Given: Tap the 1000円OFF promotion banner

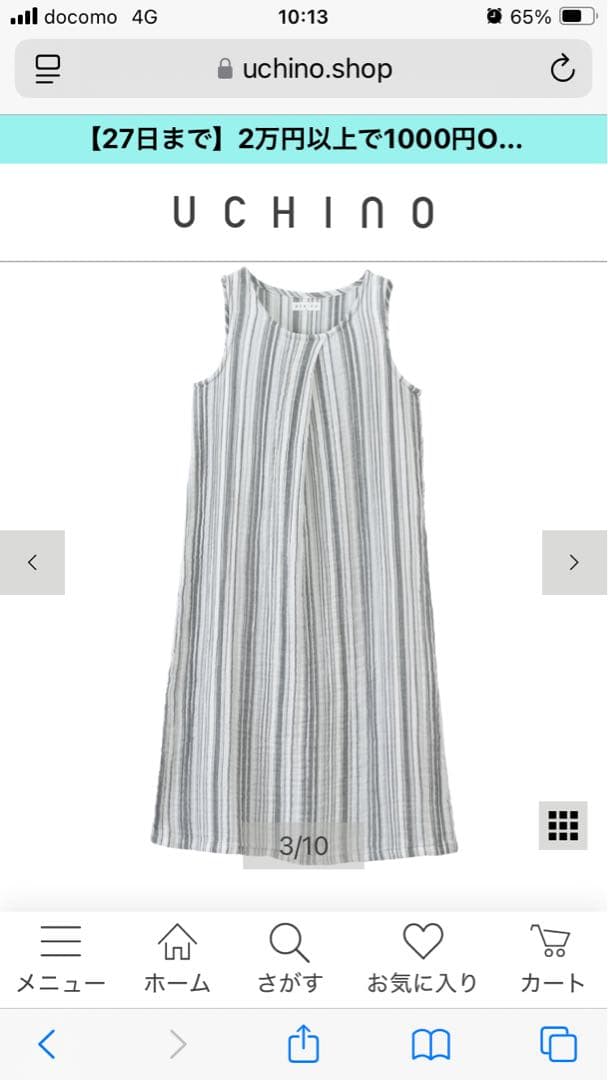Looking at the screenshot, I should 304,139.
